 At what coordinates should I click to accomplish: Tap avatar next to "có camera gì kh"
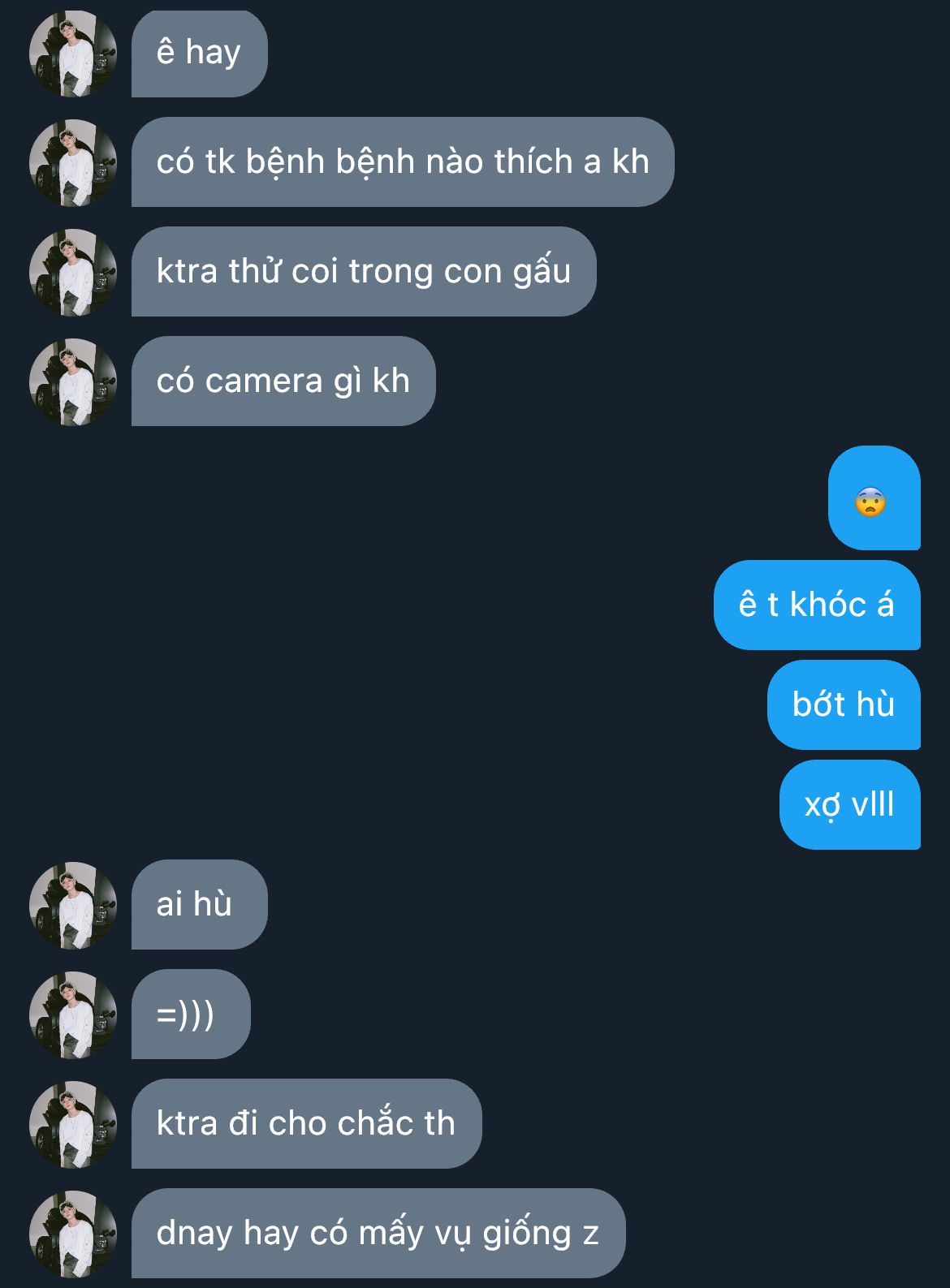[x=73, y=382]
